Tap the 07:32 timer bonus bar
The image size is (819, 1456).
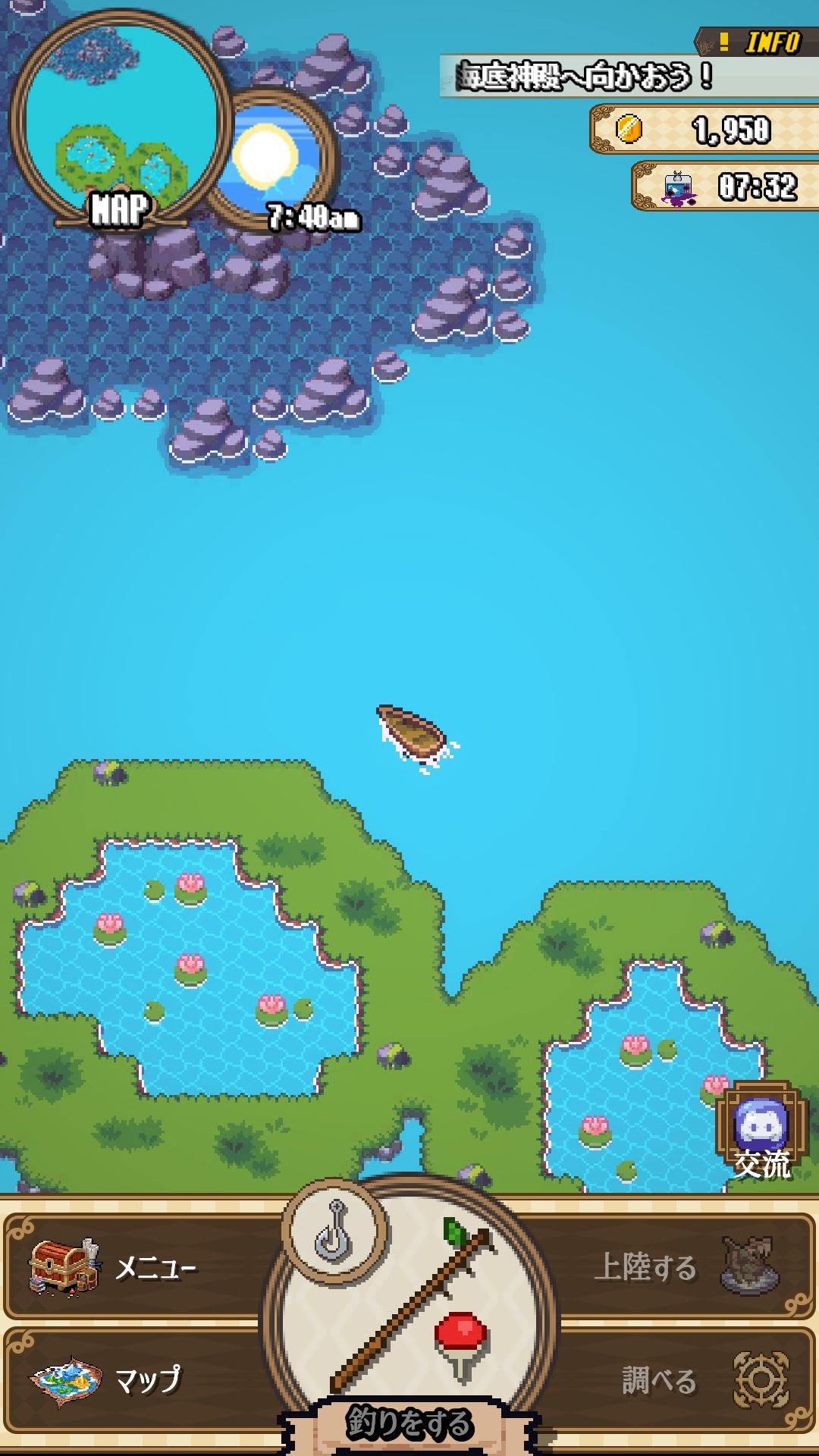pos(726,186)
